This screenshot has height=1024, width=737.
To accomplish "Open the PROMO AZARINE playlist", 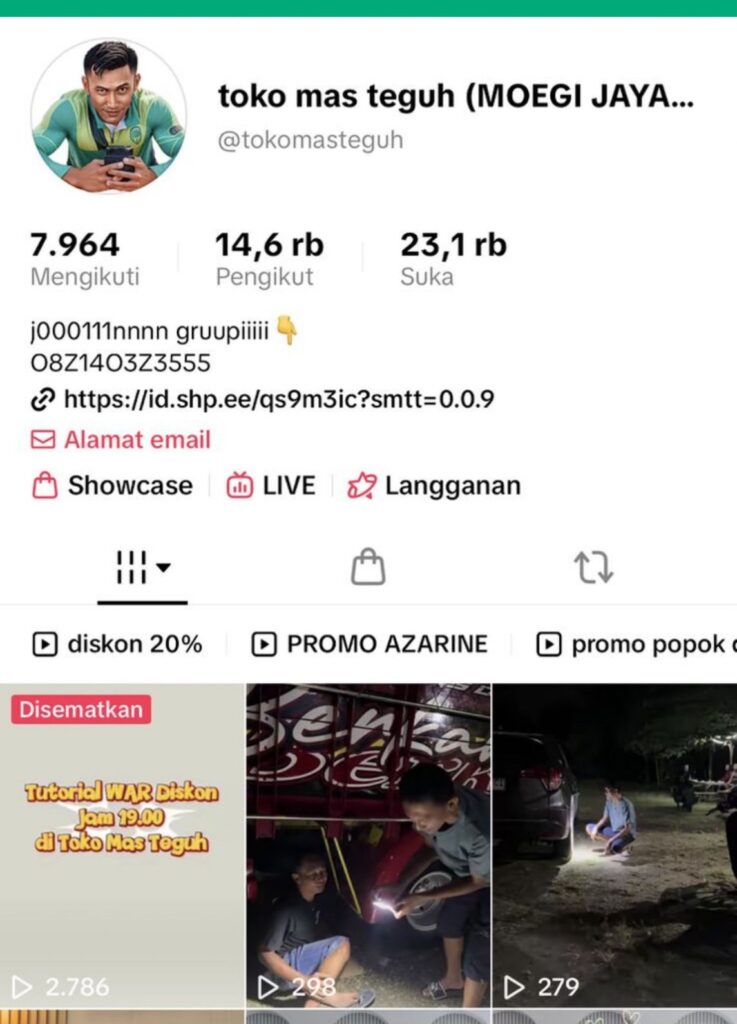I will pos(370,645).
